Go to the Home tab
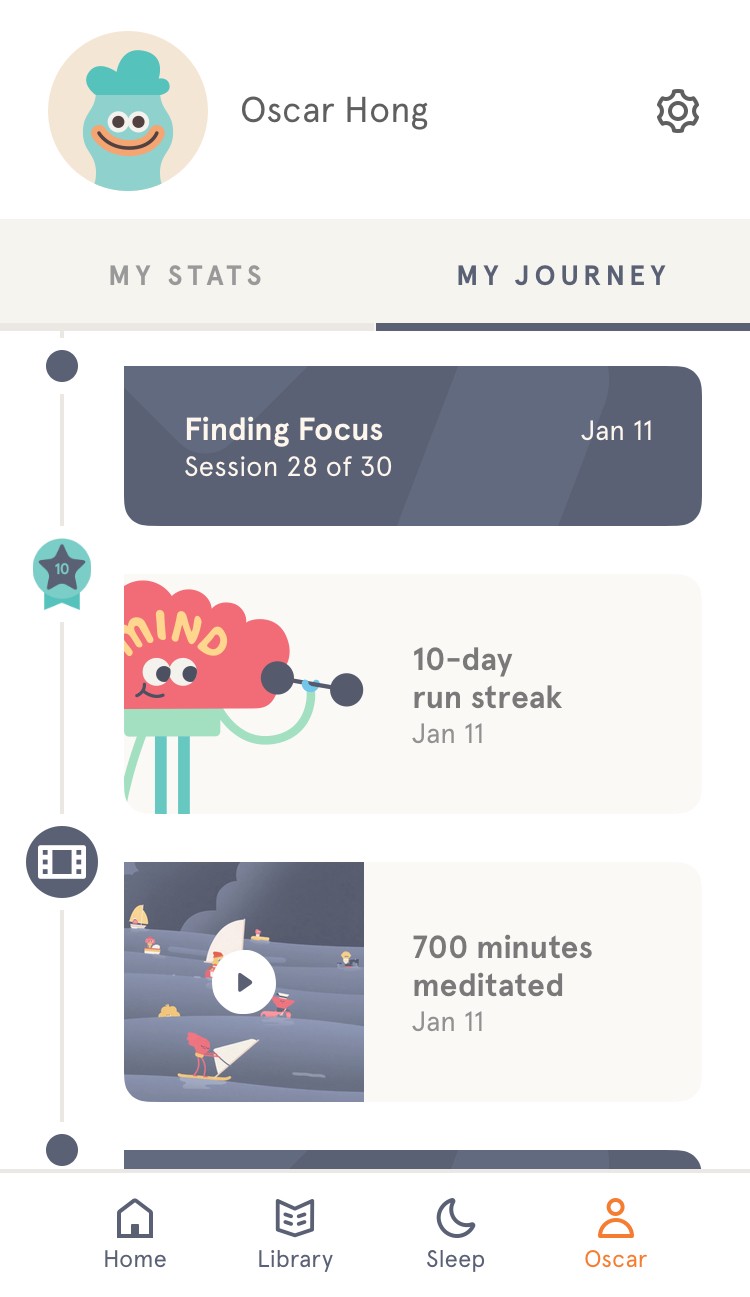Screen dimensions: 750x1297 point(135,1234)
